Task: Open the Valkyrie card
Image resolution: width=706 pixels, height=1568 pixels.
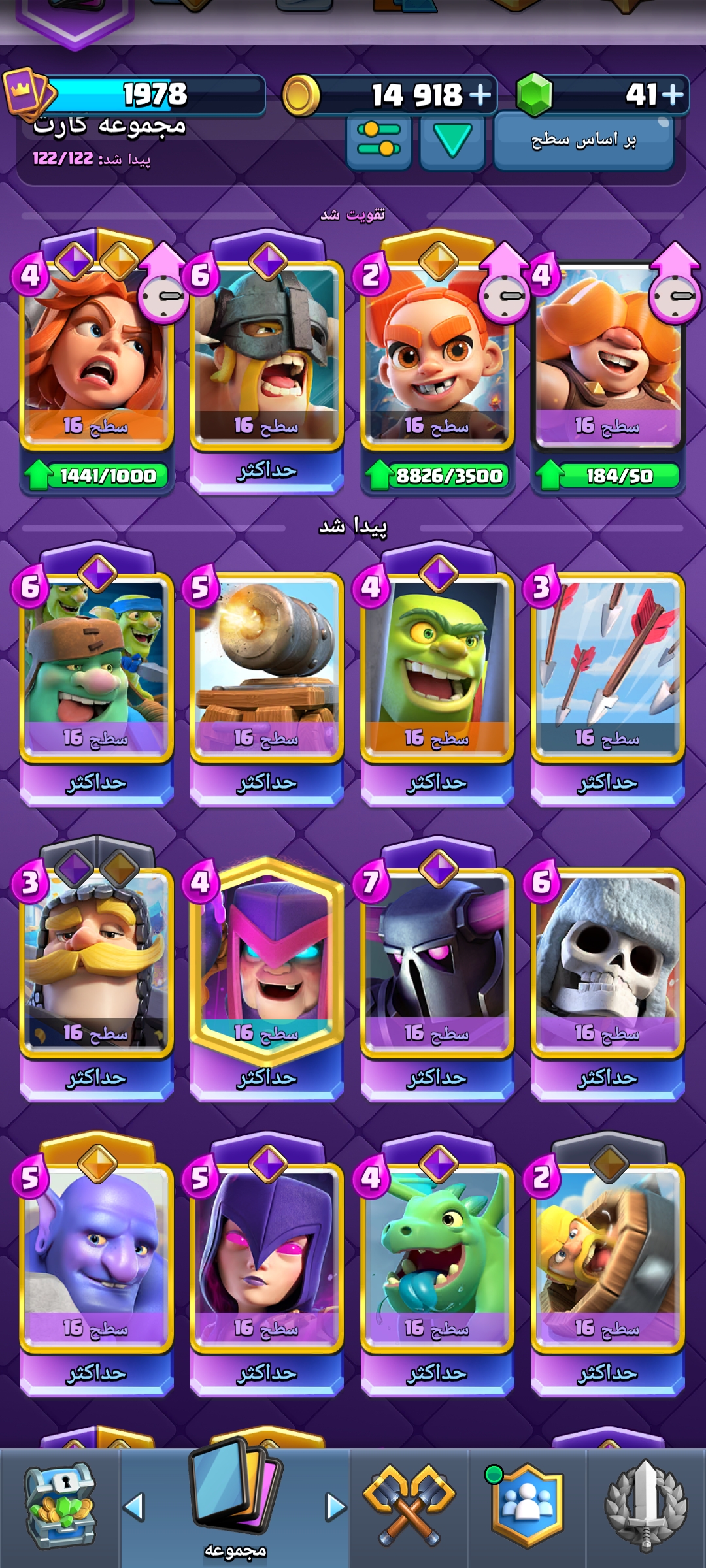Action: click(x=96, y=363)
